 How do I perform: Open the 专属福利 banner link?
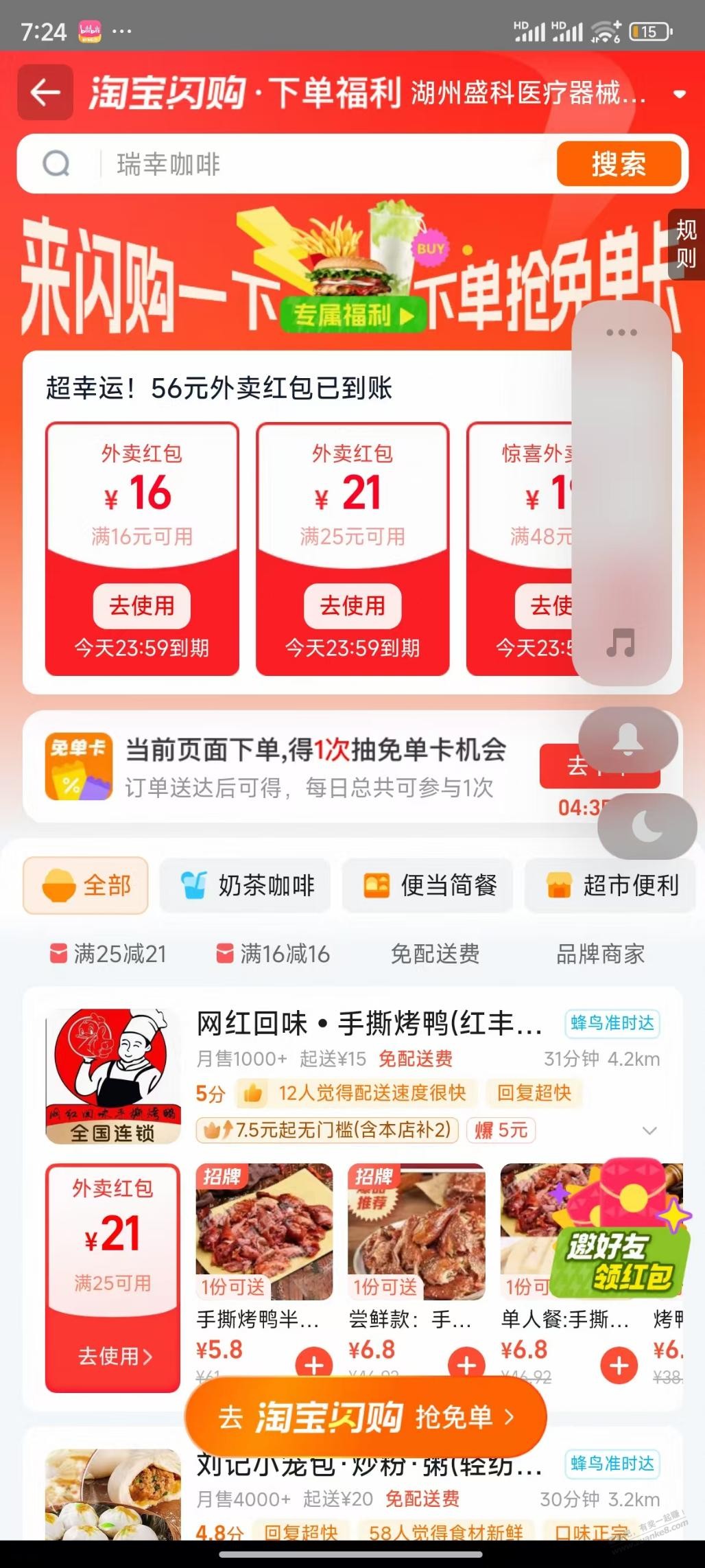click(x=352, y=316)
